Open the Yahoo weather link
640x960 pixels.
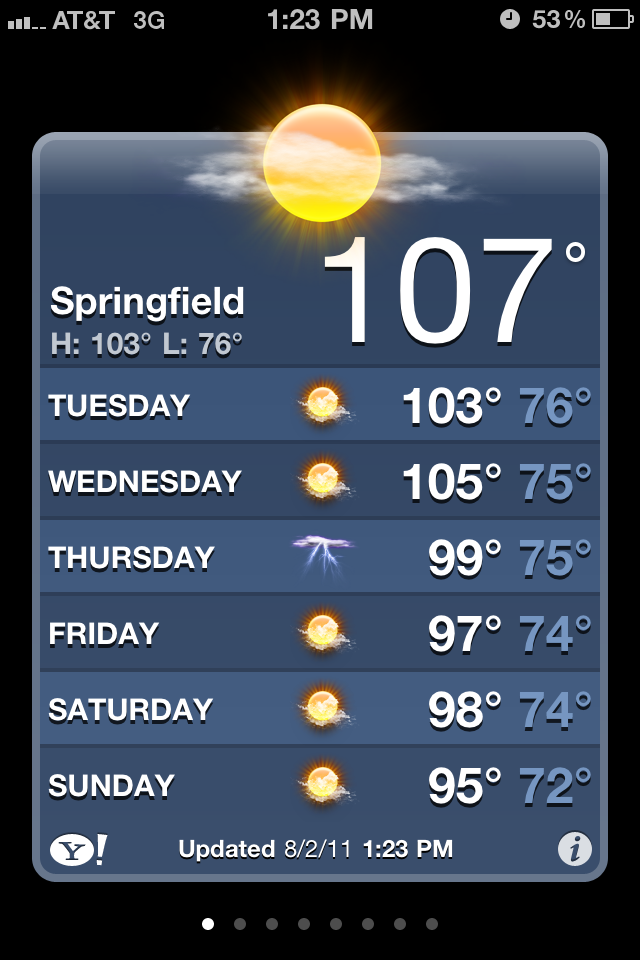point(77,850)
